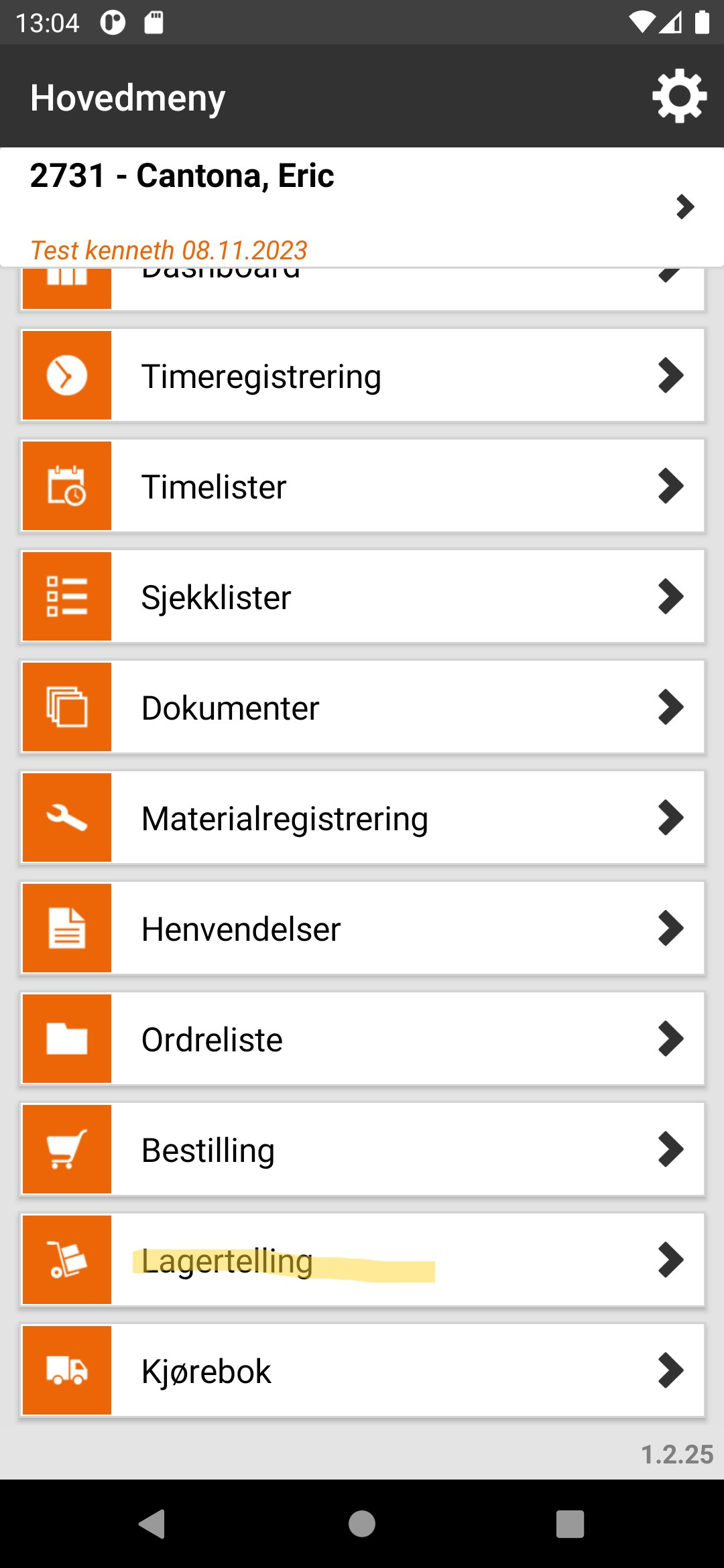Go to Bestilling
Image resolution: width=724 pixels, height=1568 pixels.
(363, 1149)
